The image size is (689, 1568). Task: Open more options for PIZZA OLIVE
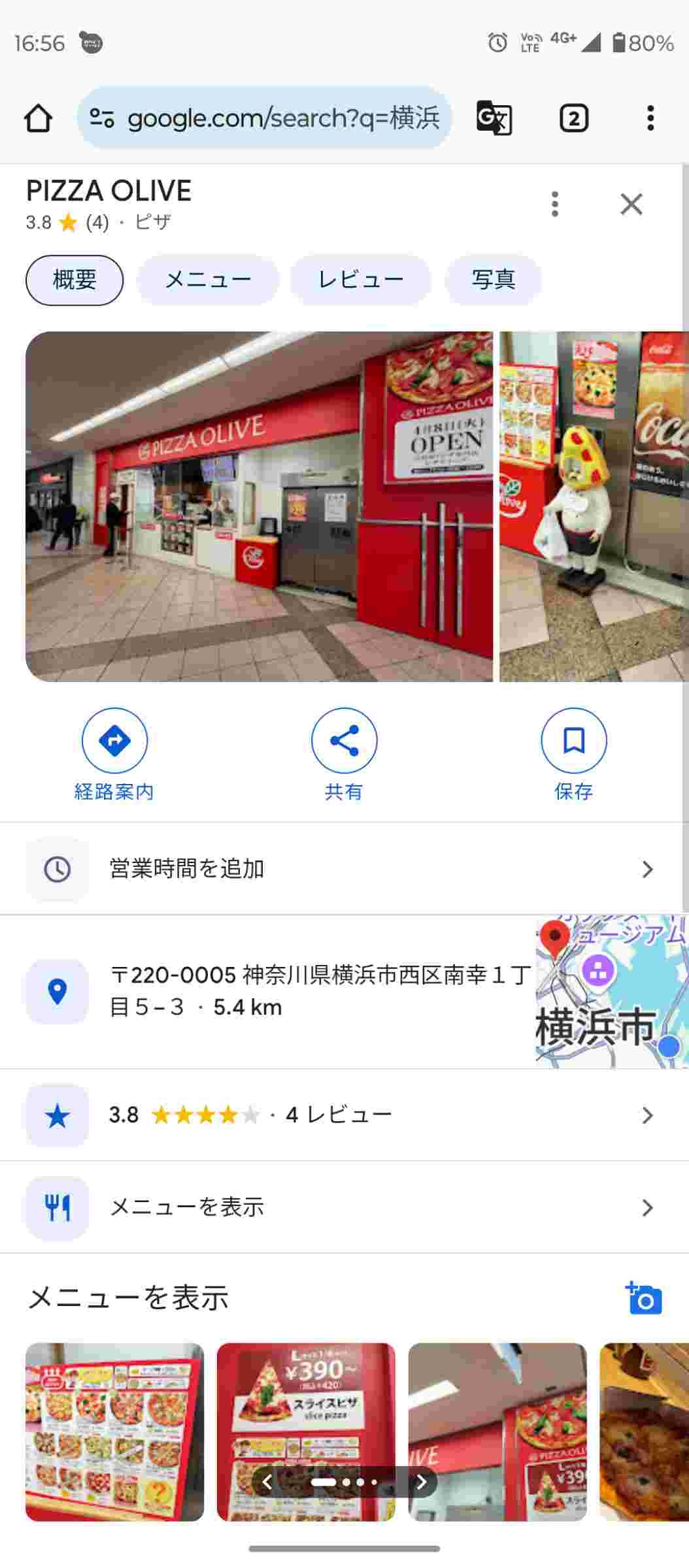click(554, 204)
